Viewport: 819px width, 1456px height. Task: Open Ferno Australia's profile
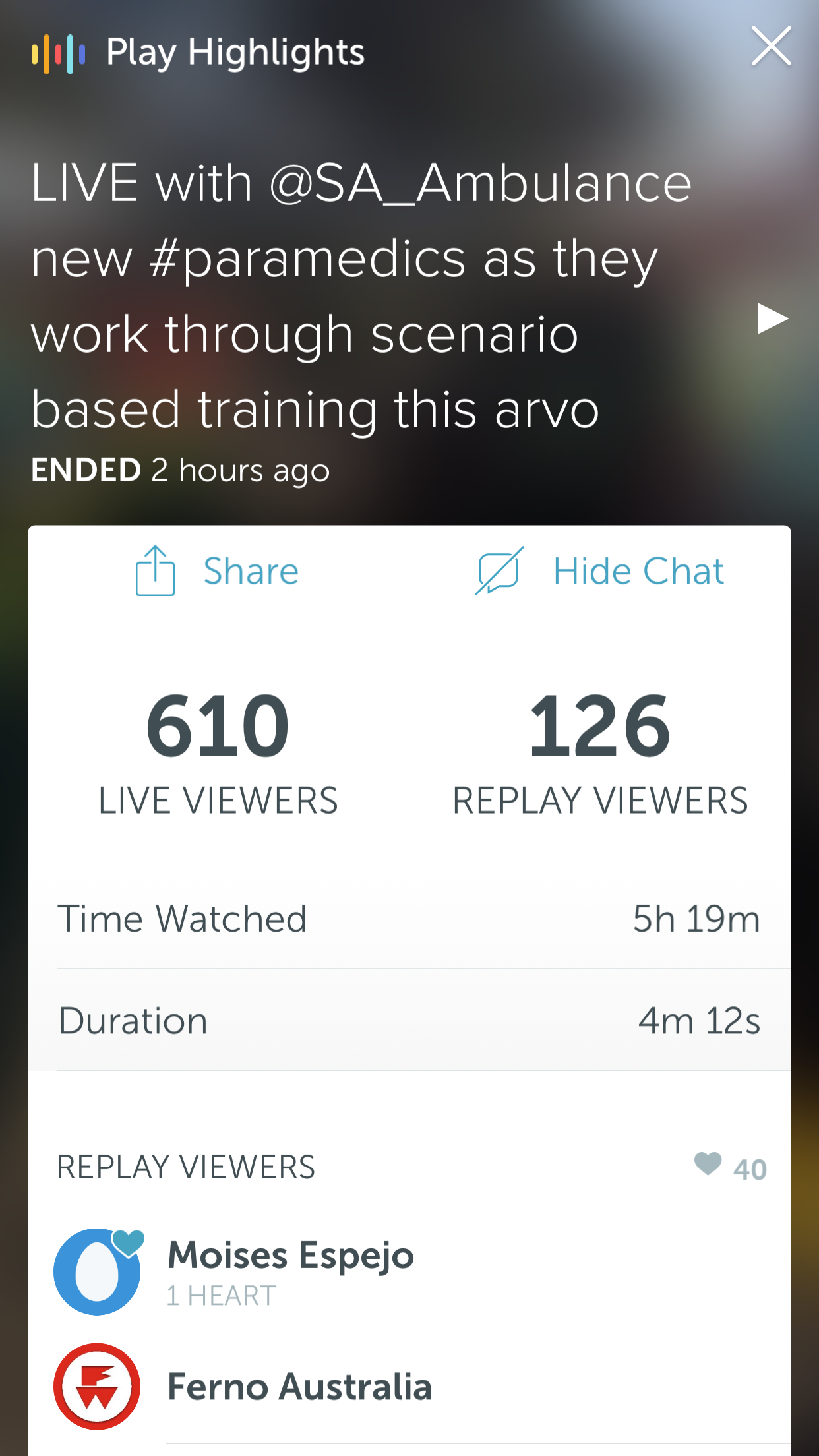point(299,1386)
